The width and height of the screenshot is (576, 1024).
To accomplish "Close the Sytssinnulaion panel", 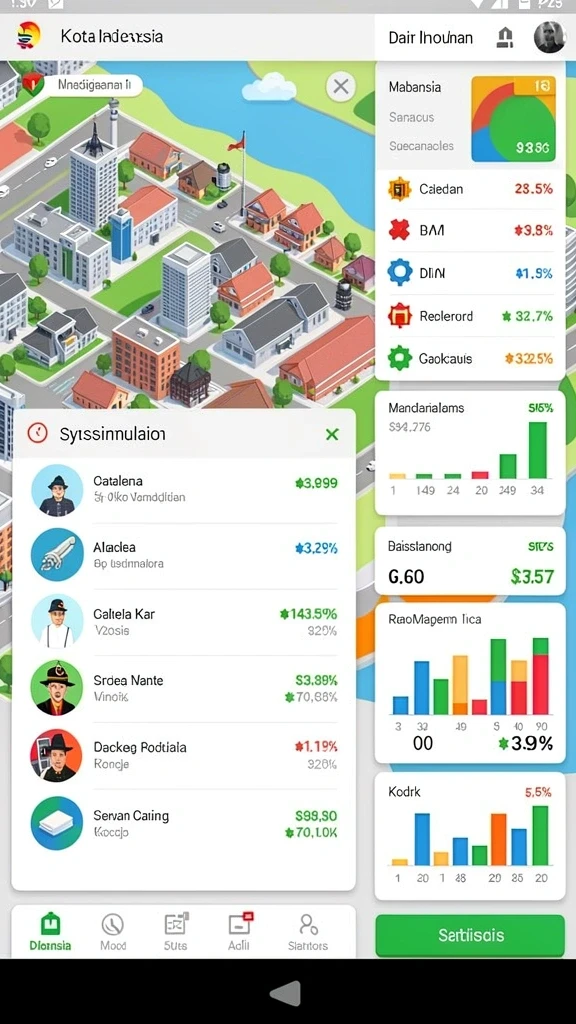I will (332, 434).
